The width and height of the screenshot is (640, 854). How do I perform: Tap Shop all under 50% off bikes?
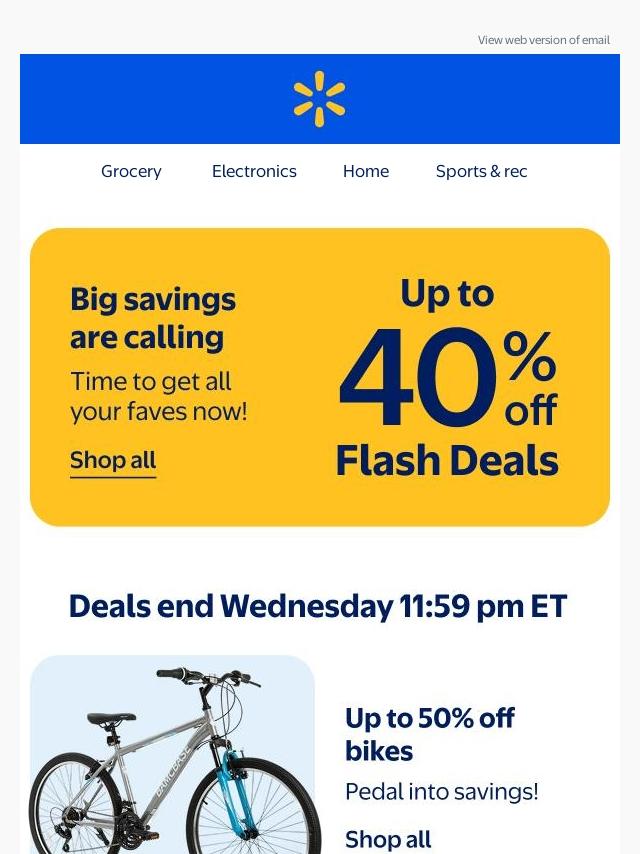pyautogui.click(x=388, y=839)
